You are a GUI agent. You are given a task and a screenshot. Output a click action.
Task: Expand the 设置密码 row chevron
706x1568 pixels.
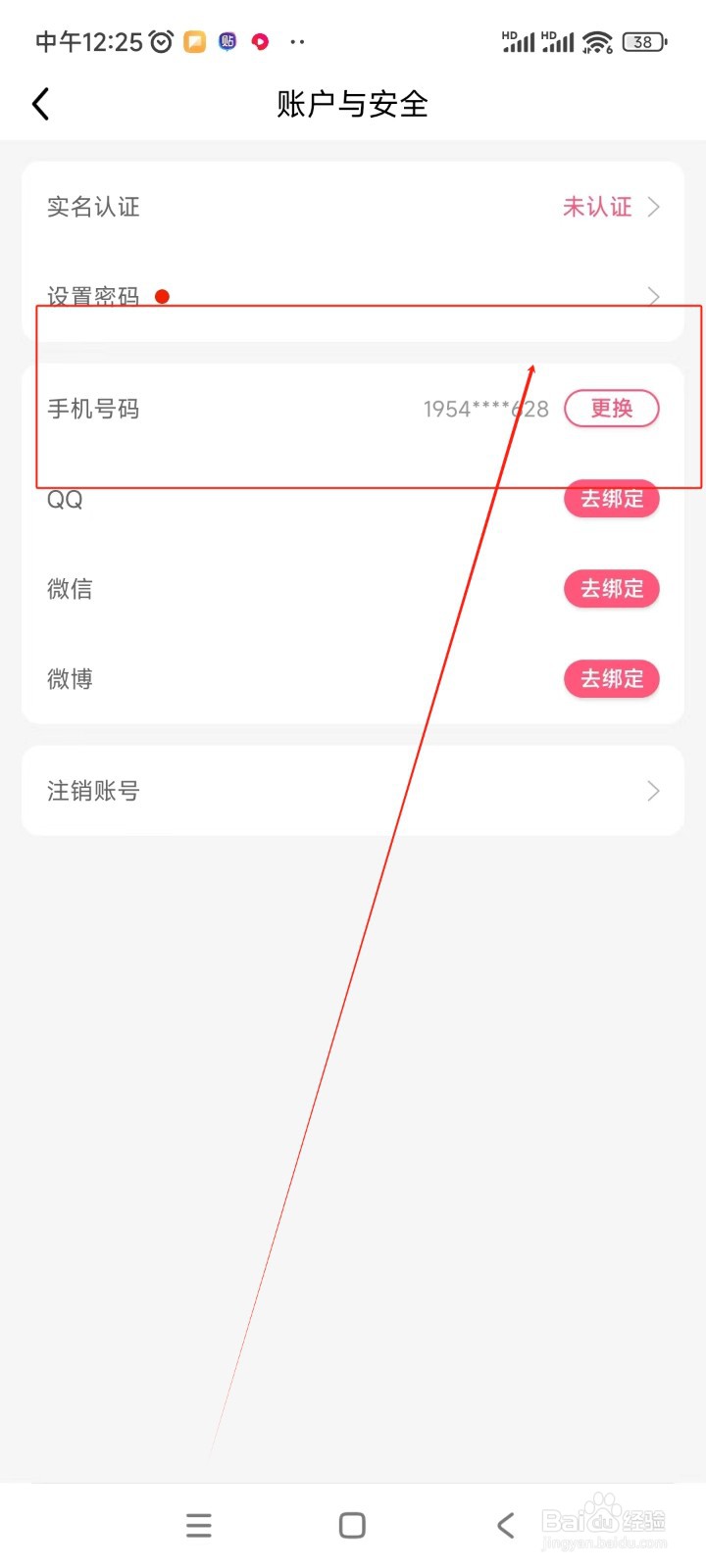[x=653, y=296]
